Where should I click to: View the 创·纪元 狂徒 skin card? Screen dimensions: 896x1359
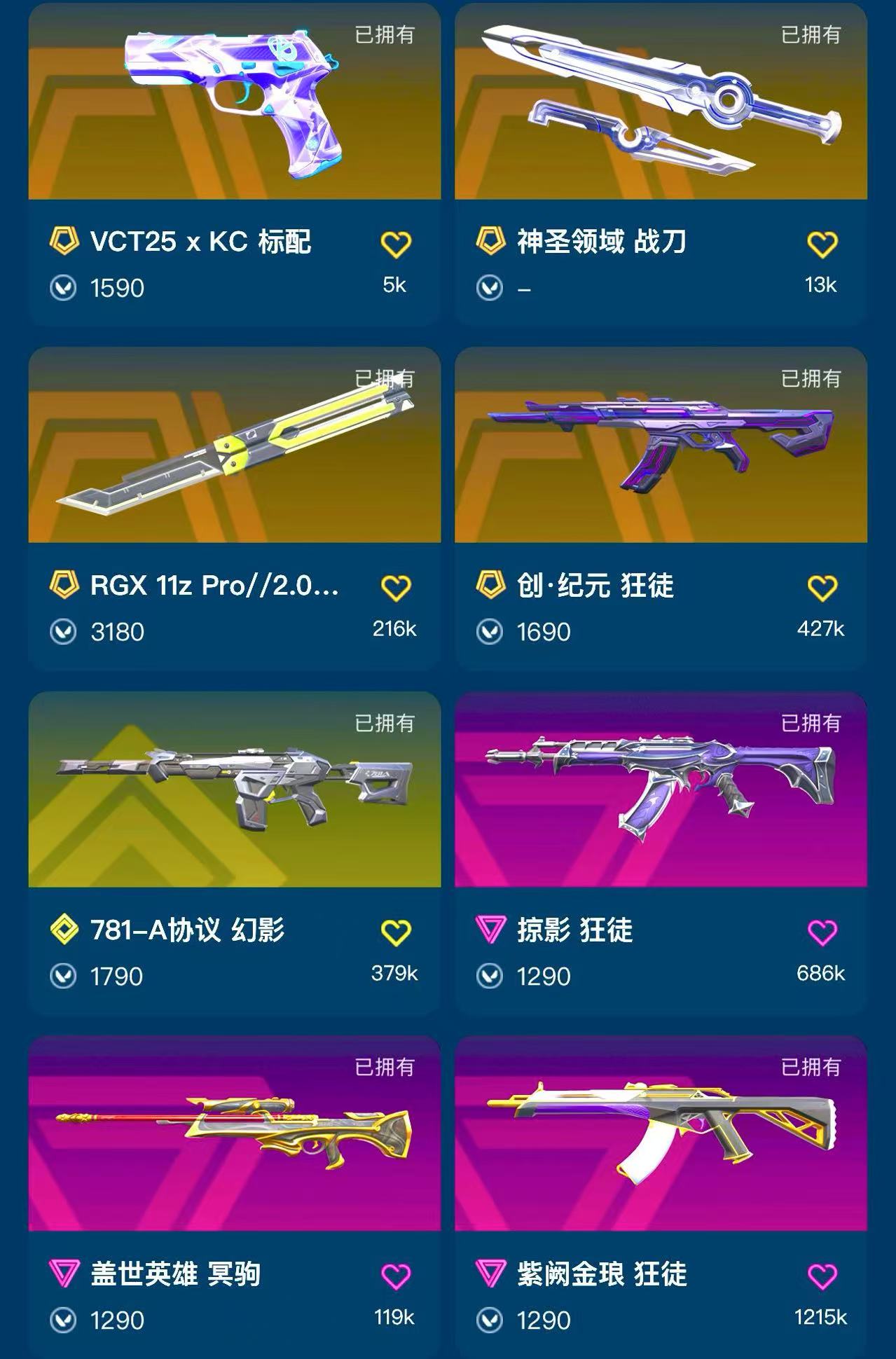[x=661, y=509]
